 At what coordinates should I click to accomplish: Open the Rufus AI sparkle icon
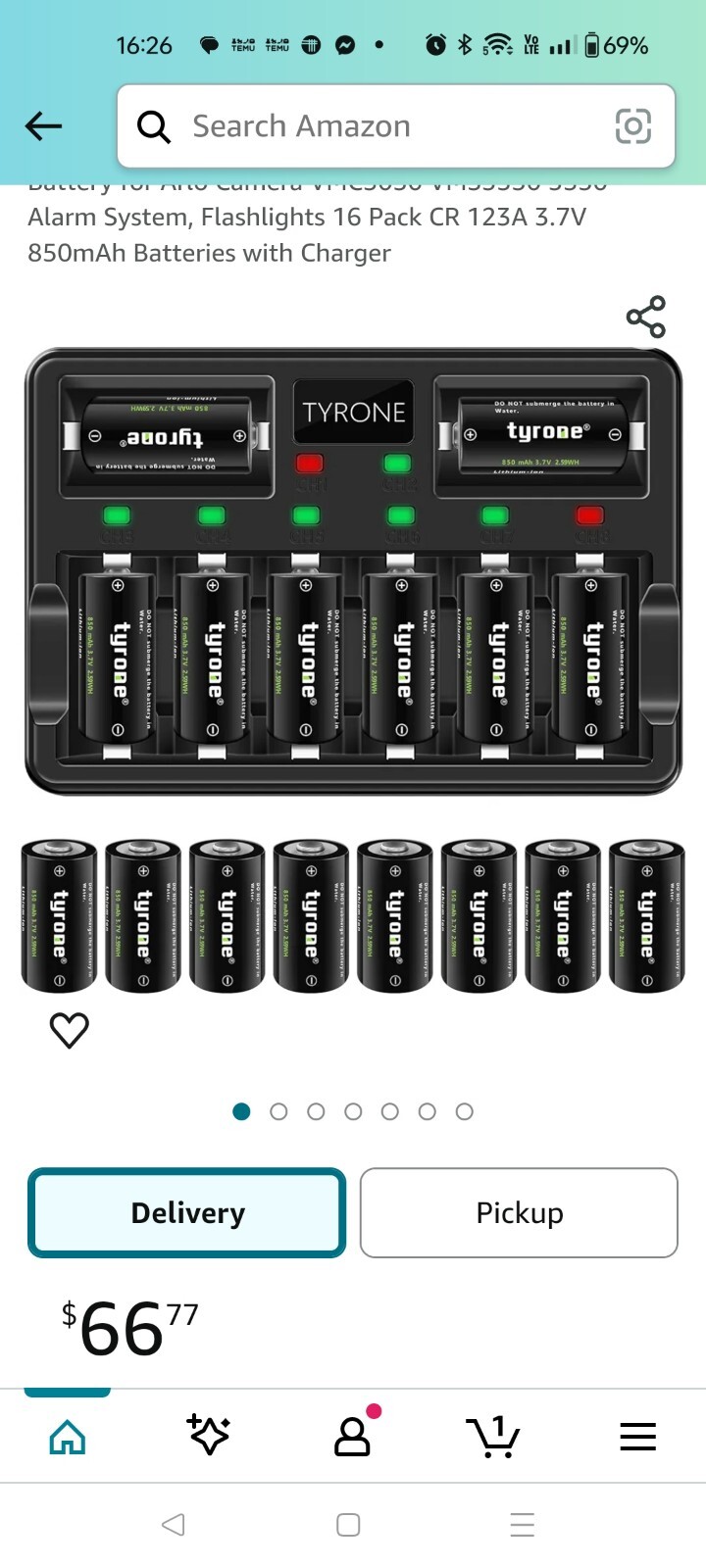[x=209, y=1436]
